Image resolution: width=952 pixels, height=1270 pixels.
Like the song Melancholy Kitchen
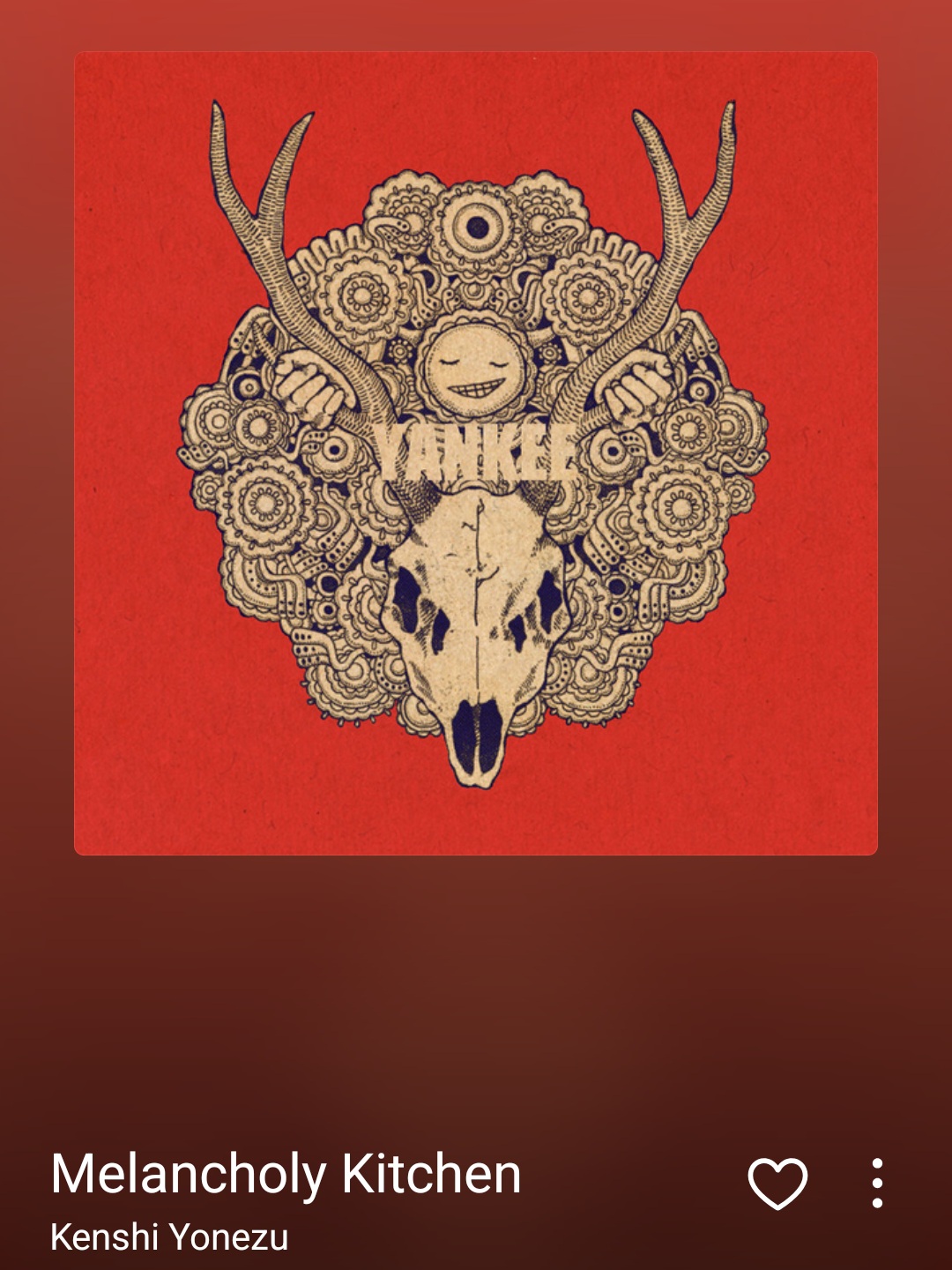[x=777, y=1183]
